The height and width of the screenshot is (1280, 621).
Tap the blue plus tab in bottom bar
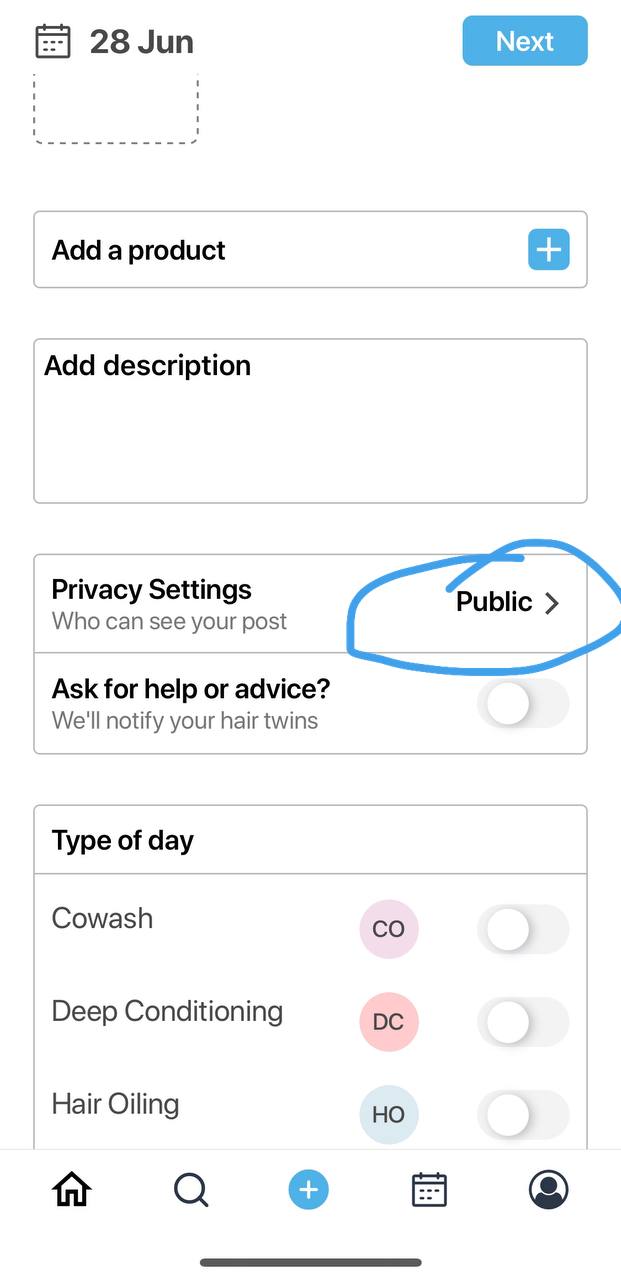tap(309, 1190)
